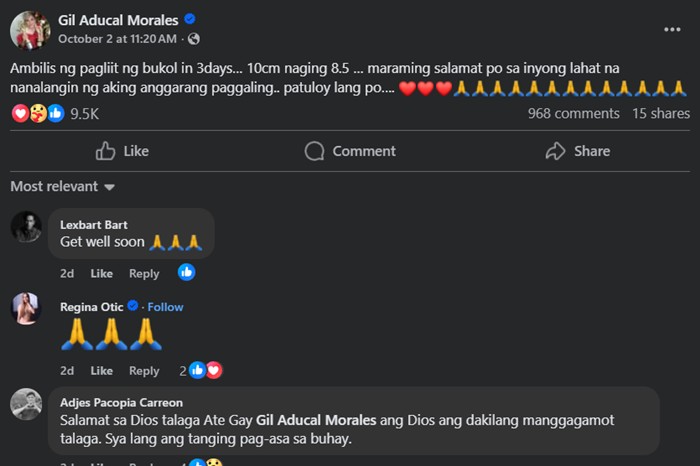This screenshot has height=466, width=700.
Task: Open the October 2 post timestamp
Action: coord(117,39)
